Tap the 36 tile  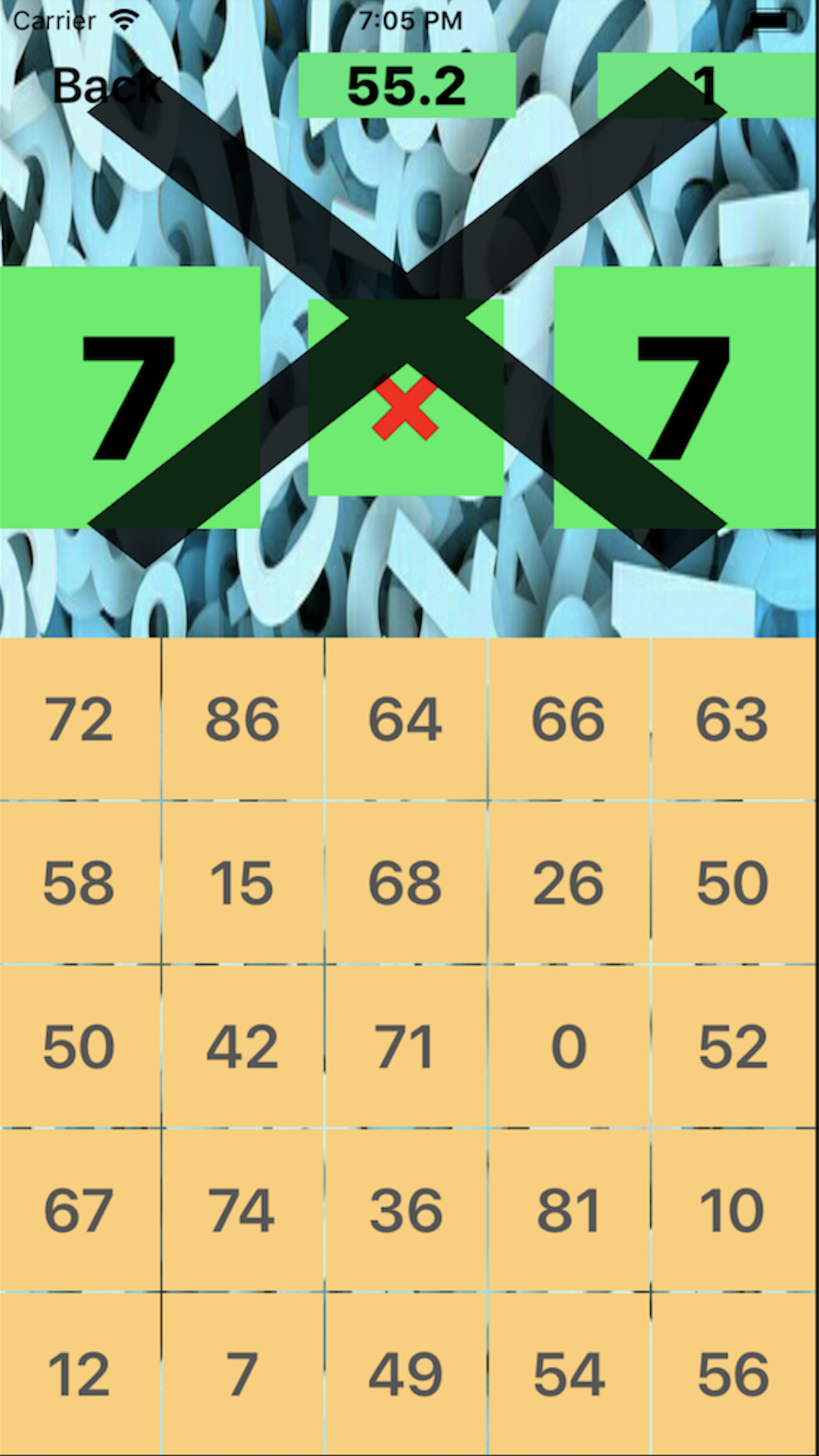(x=406, y=1210)
